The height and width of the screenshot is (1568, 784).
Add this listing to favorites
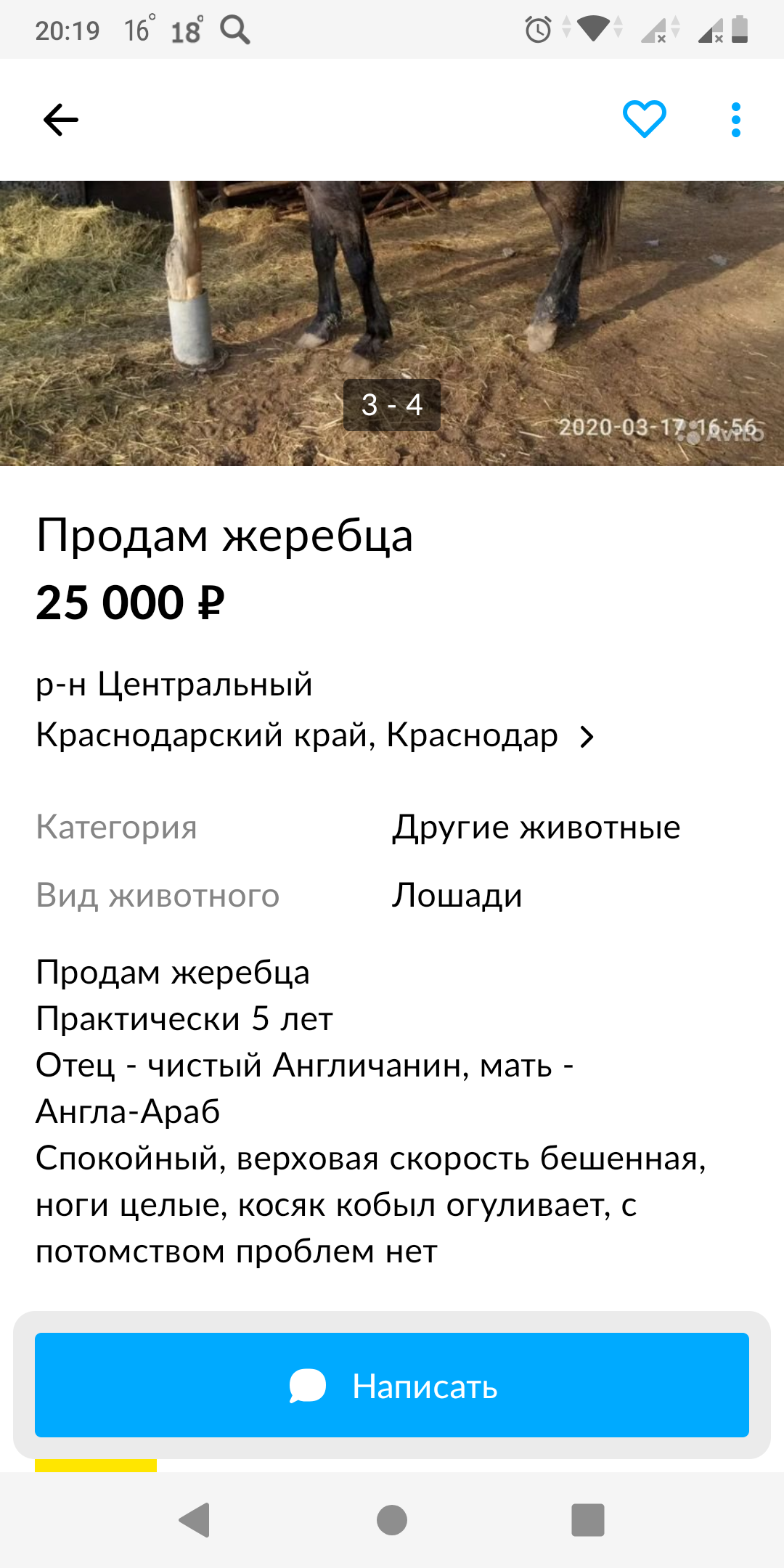(x=644, y=120)
